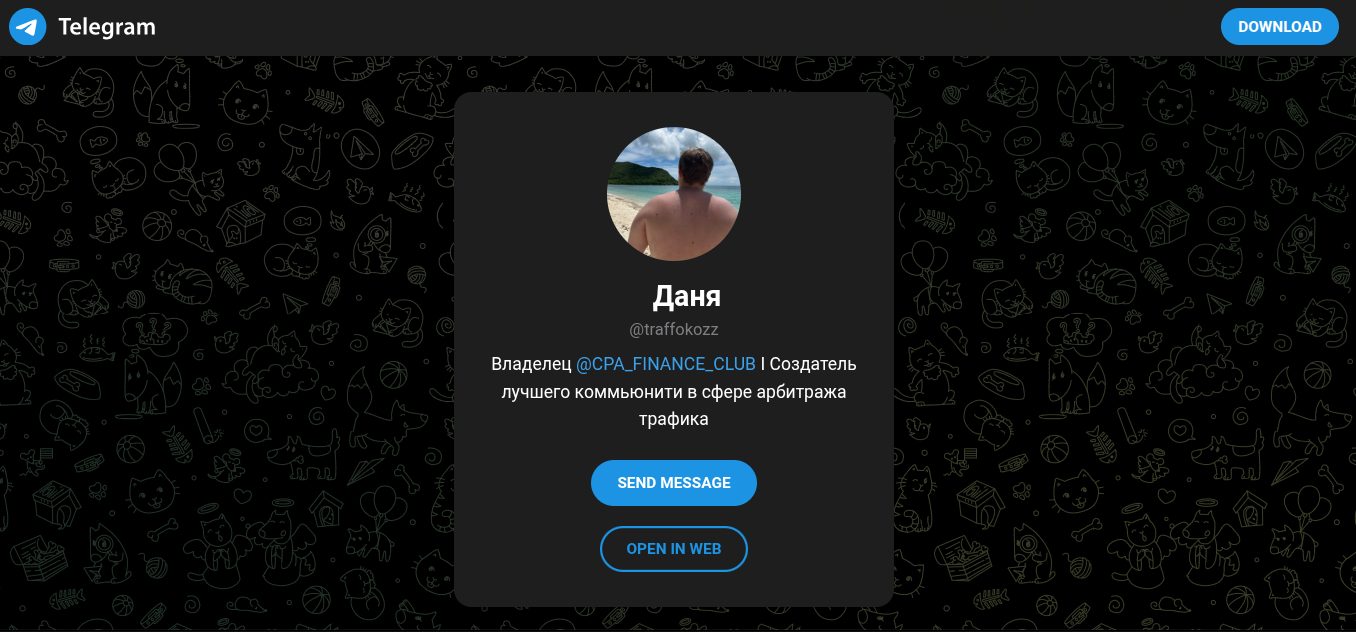Tap the Download button

tap(1279, 27)
